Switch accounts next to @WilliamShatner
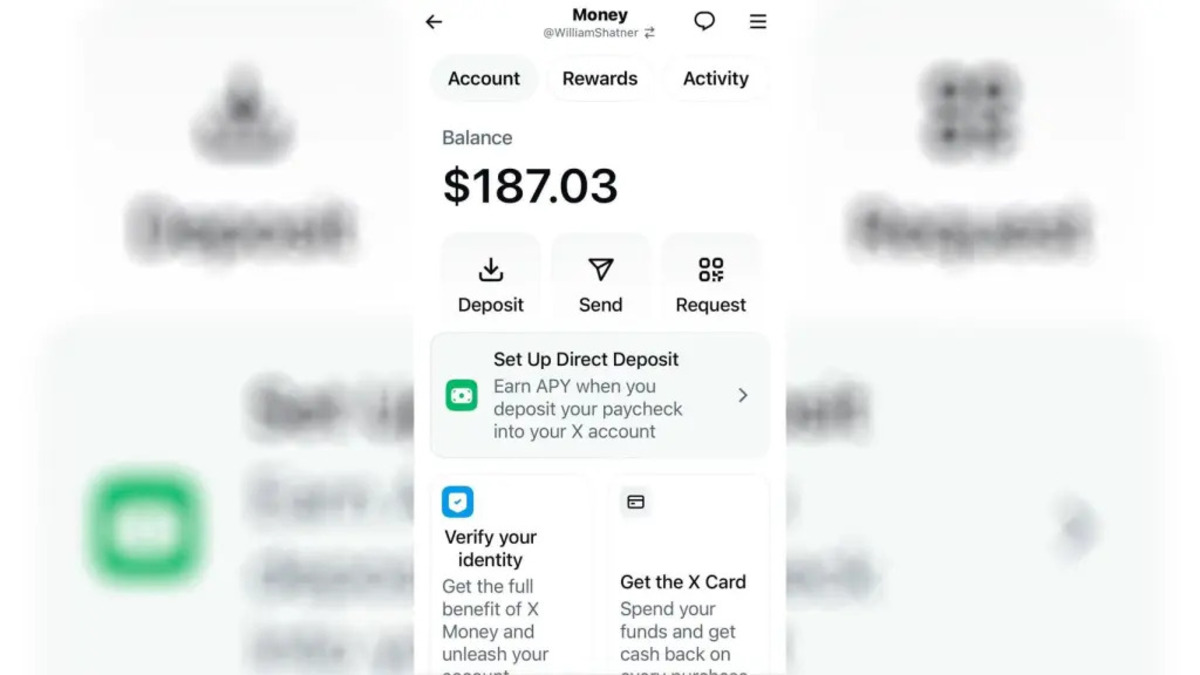 point(650,33)
